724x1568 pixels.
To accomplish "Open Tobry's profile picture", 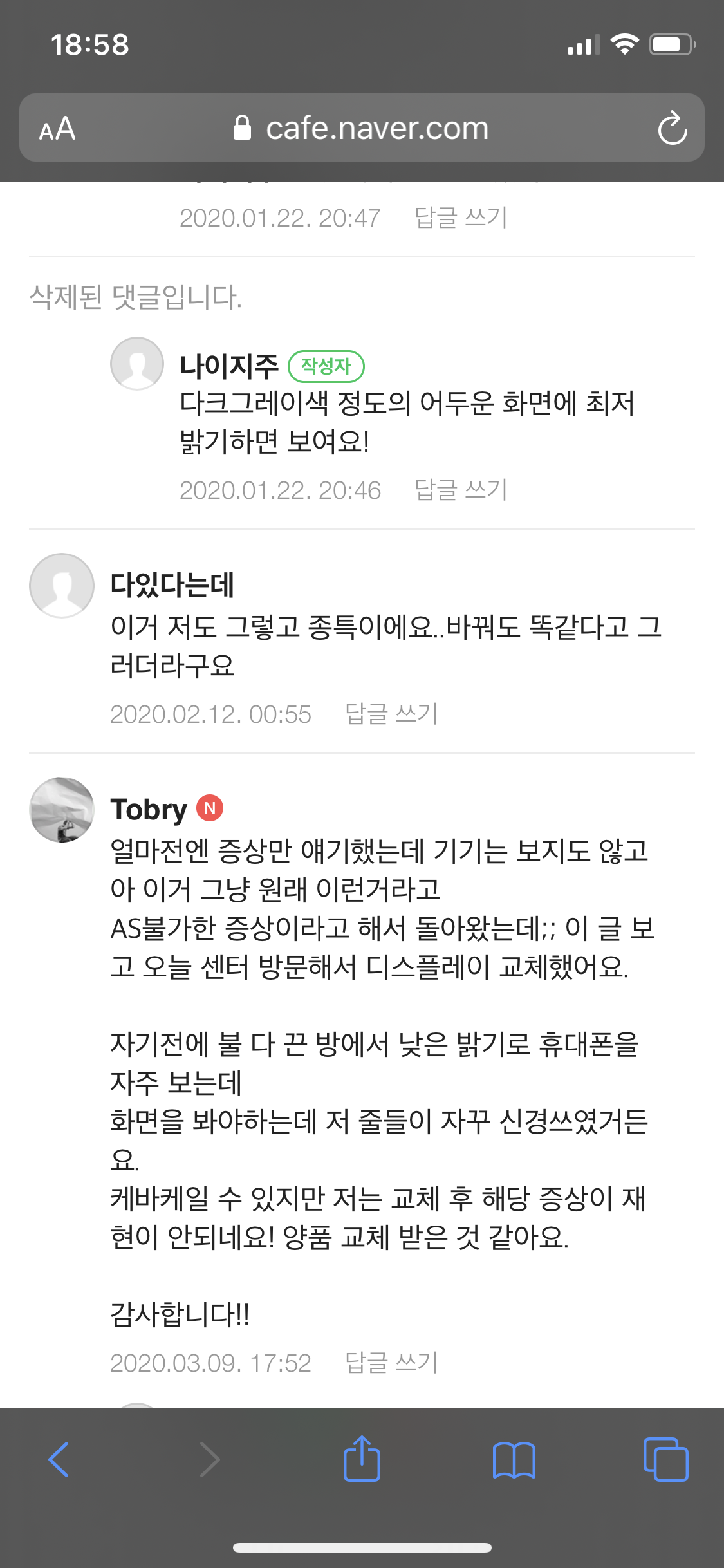I will 62,809.
